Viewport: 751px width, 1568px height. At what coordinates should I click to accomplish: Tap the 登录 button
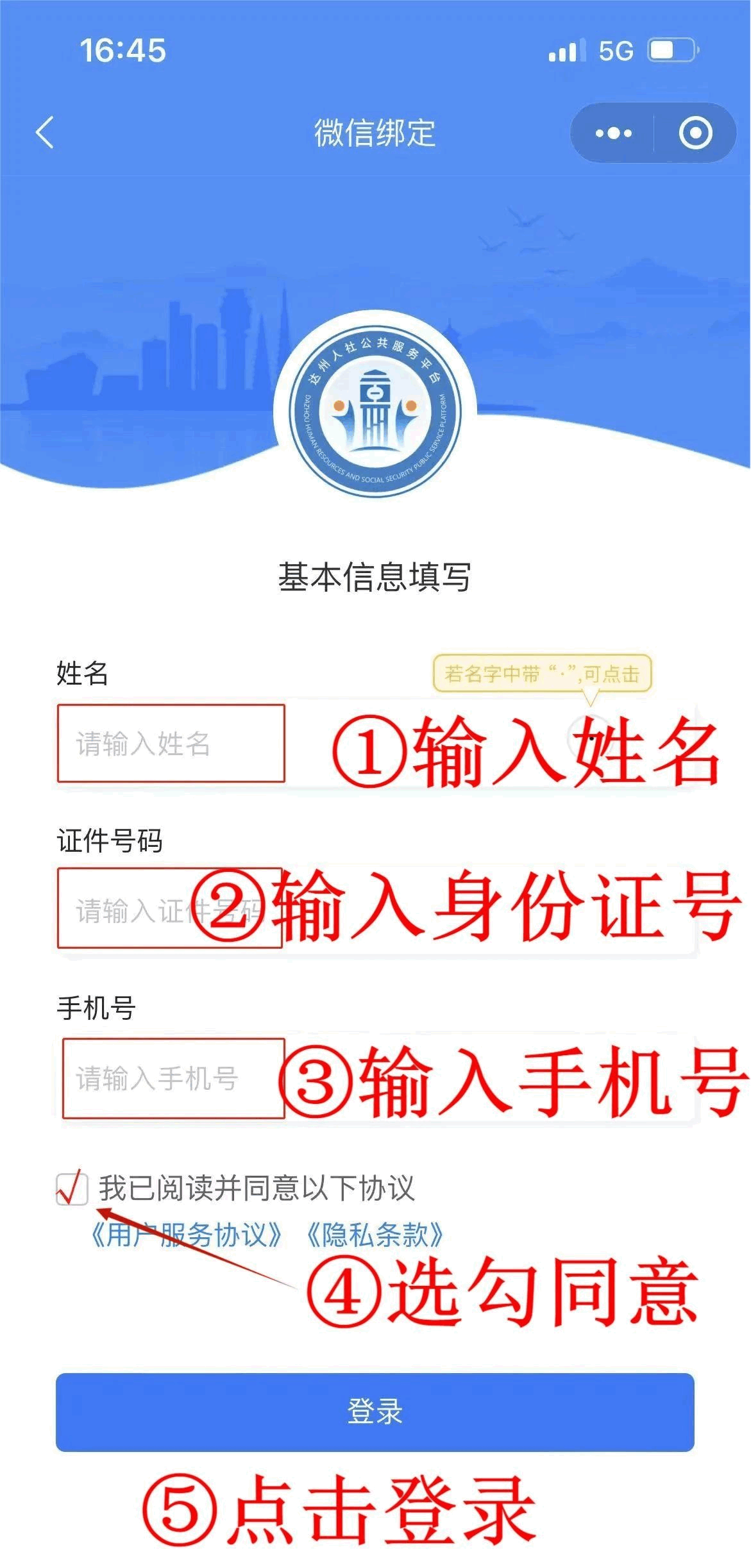[375, 1412]
